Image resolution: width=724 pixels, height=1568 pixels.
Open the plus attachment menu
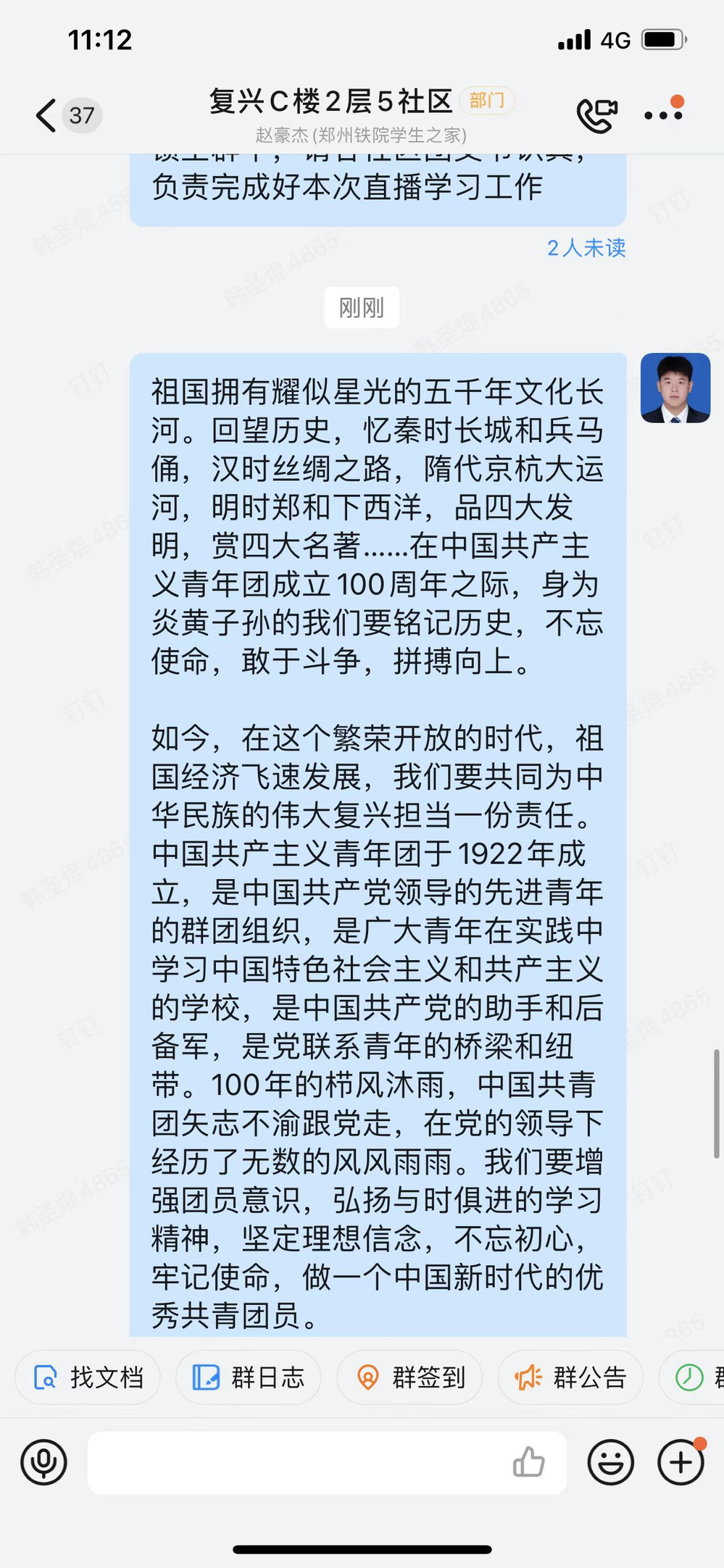coord(680,1462)
